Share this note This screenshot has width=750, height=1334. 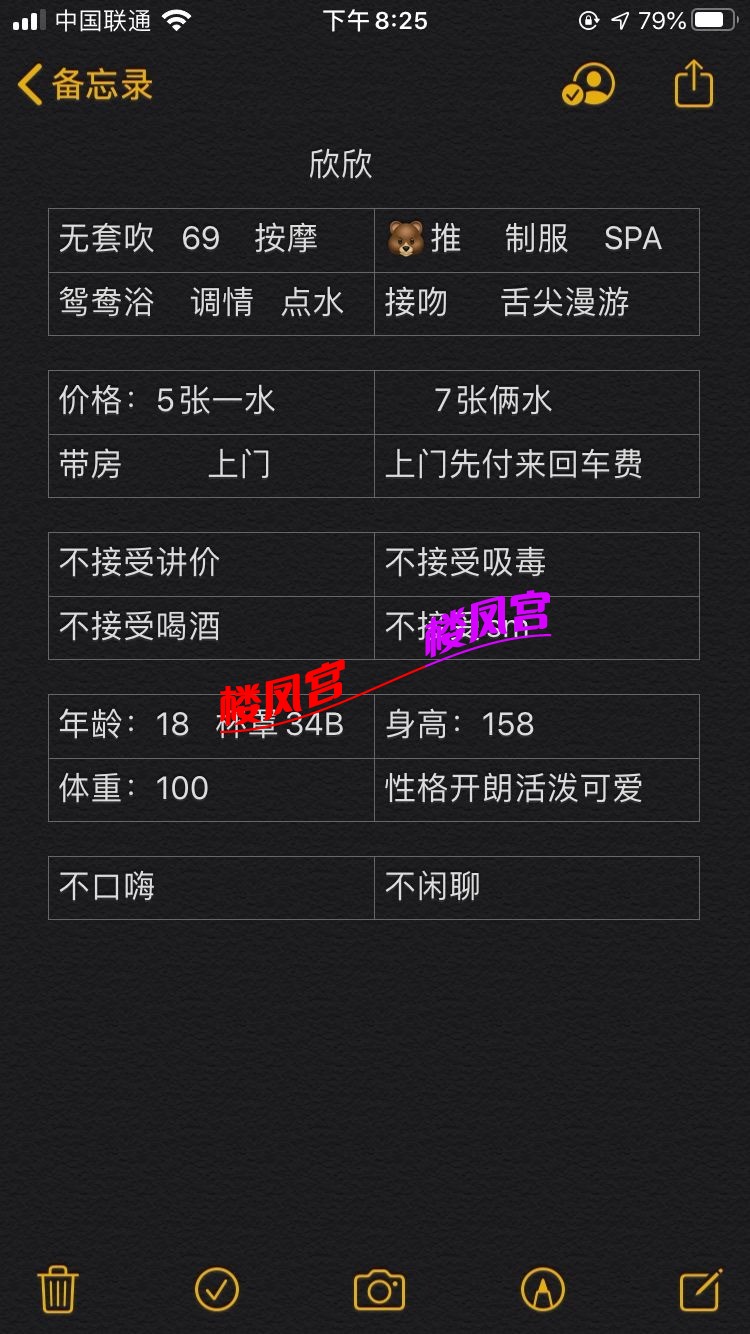pos(694,84)
